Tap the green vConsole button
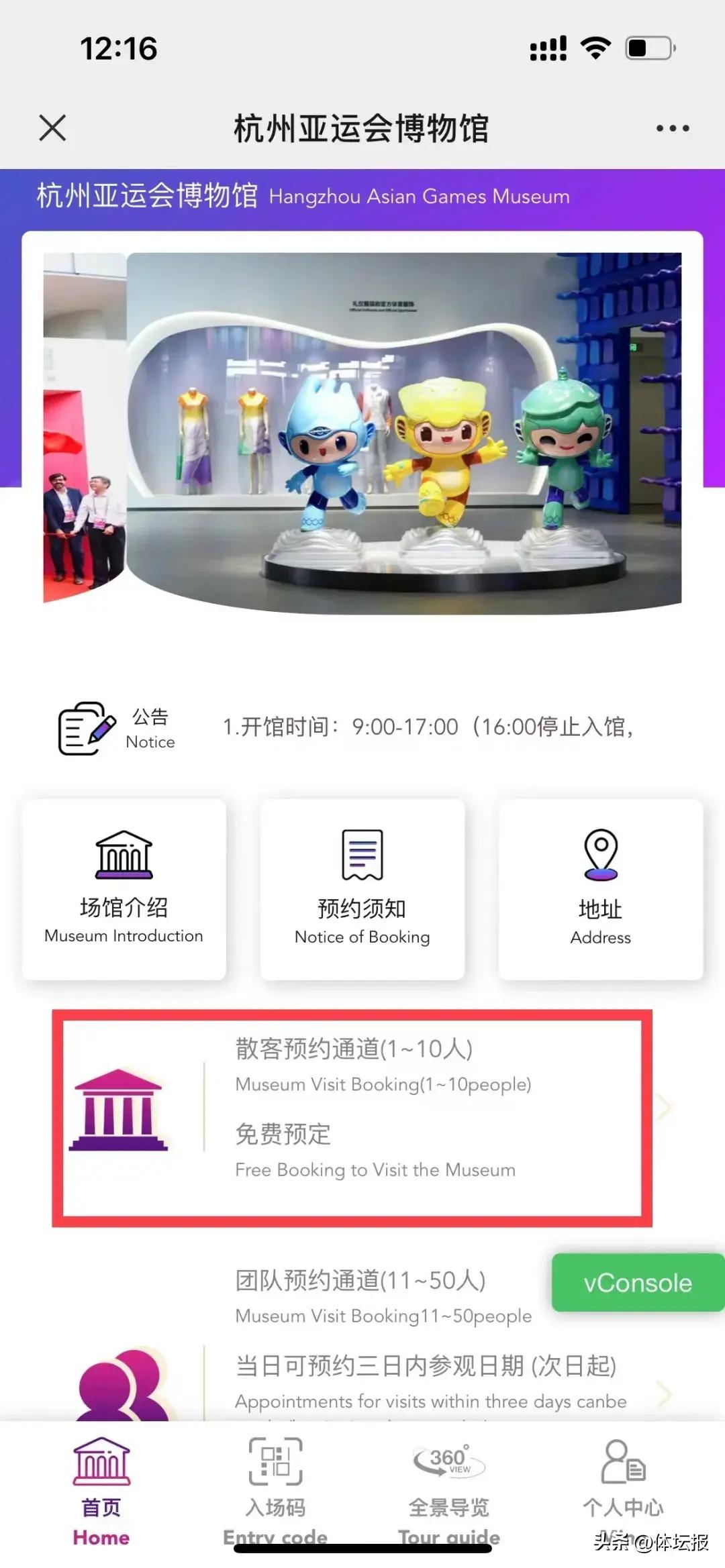 pyautogui.click(x=637, y=1282)
